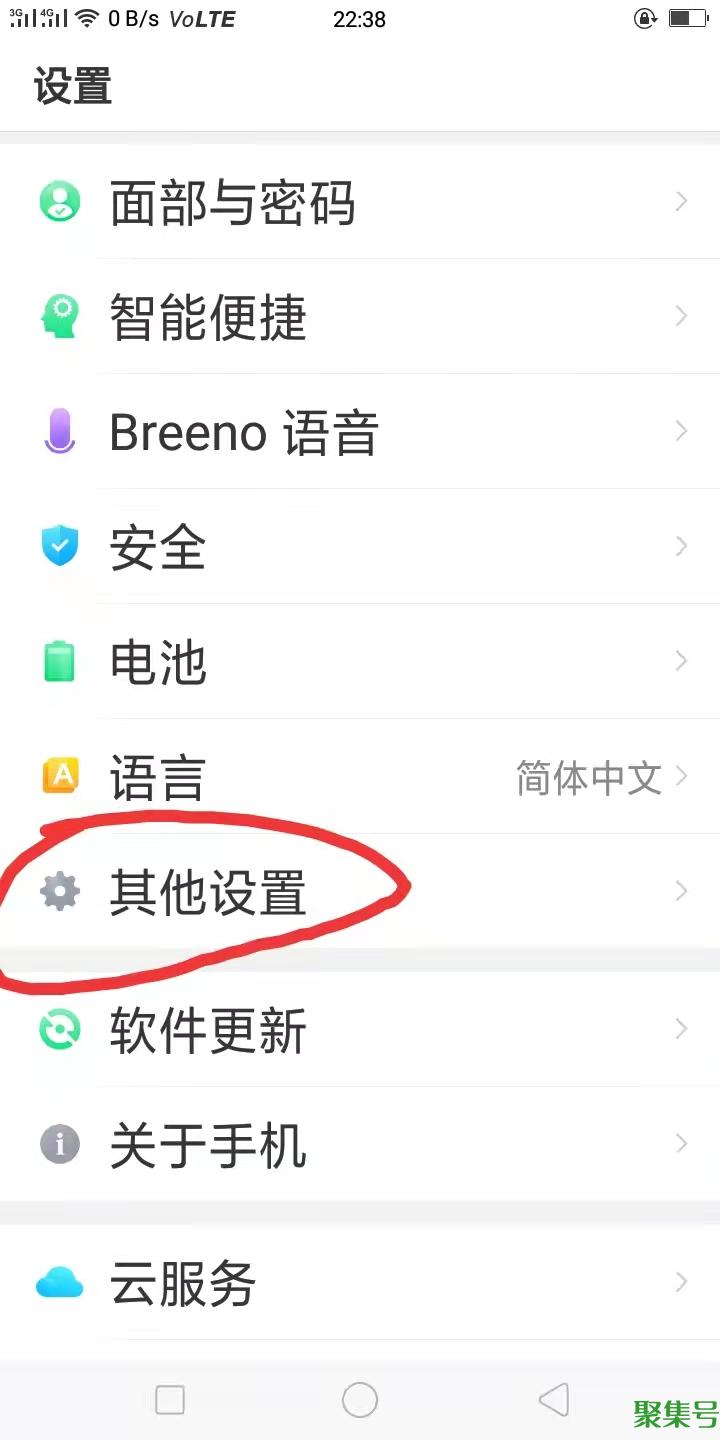
Task: Open 语言 setting showing 简体中文
Action: [360, 777]
